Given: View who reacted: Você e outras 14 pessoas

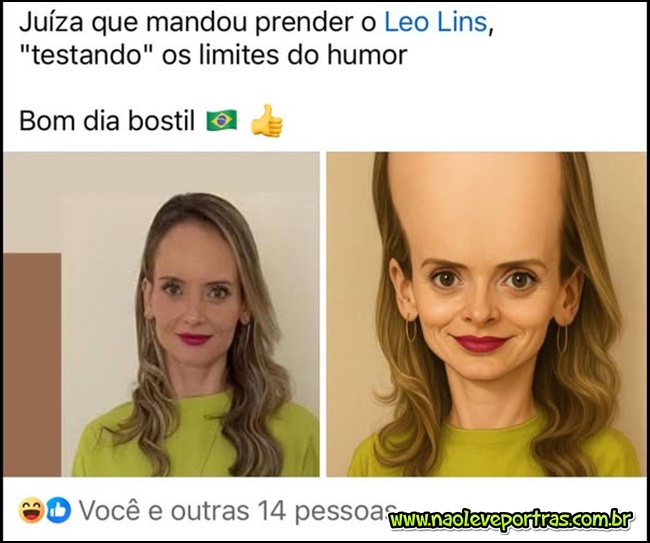Looking at the screenshot, I should coord(238,510).
